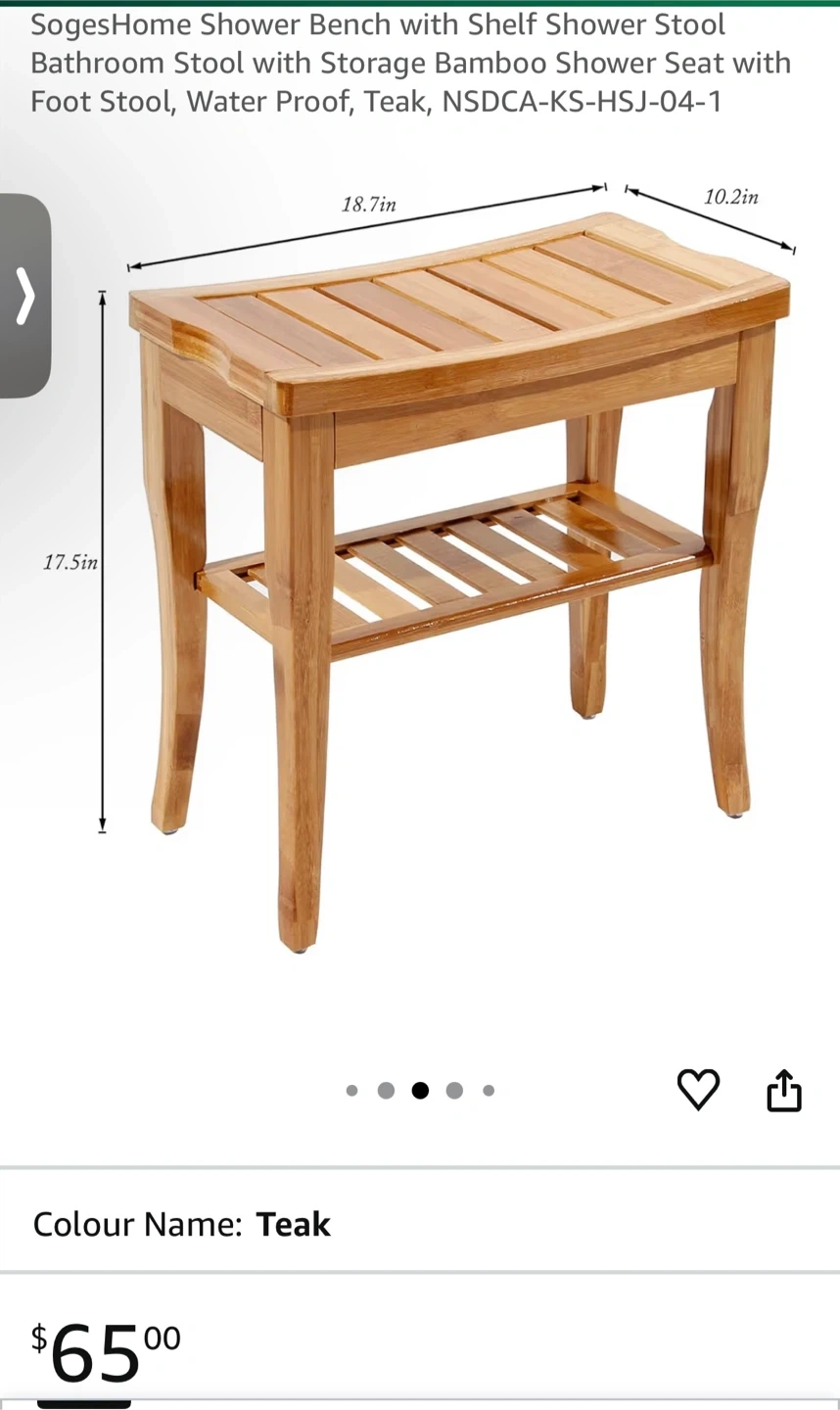Open the side panel arrow tab

[x=25, y=296]
